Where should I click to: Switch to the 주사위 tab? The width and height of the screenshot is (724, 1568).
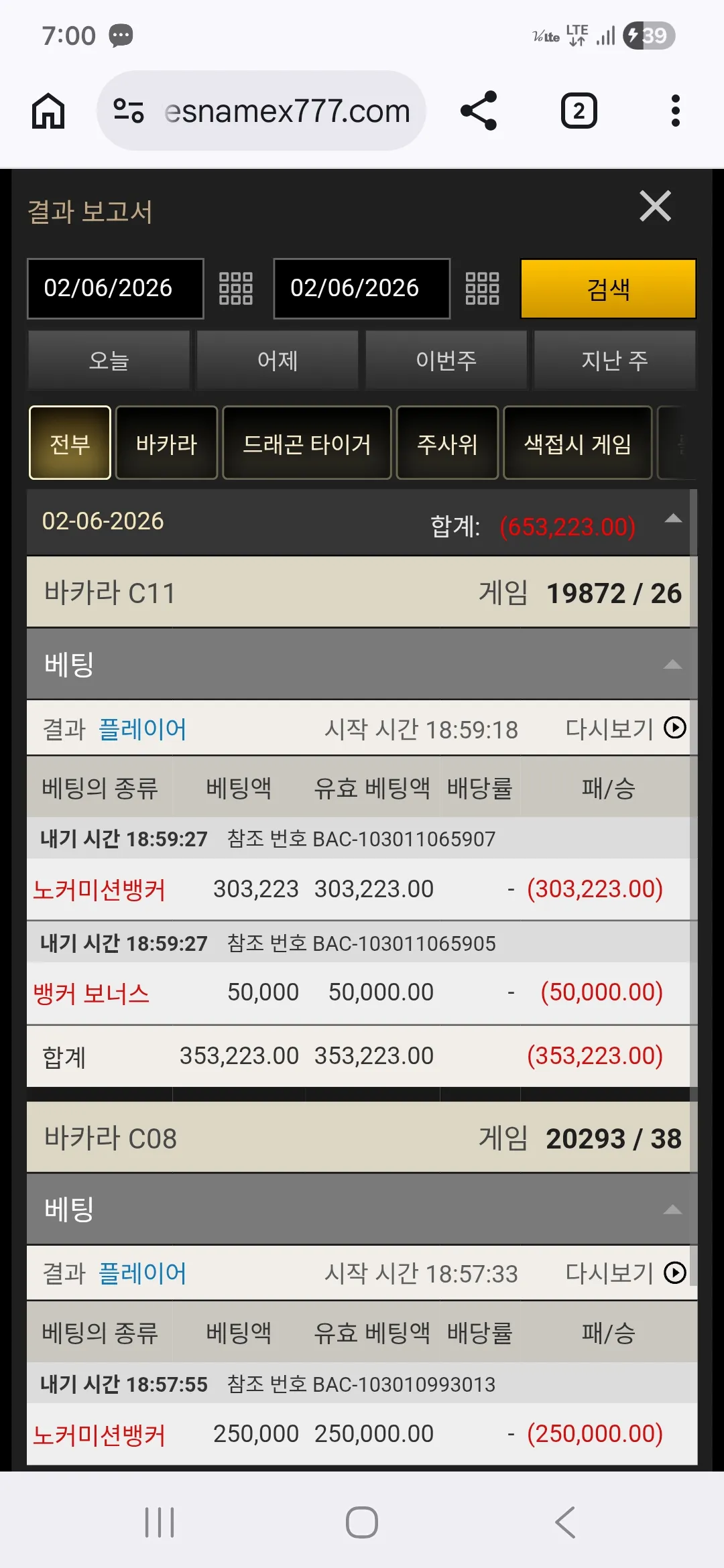(447, 443)
